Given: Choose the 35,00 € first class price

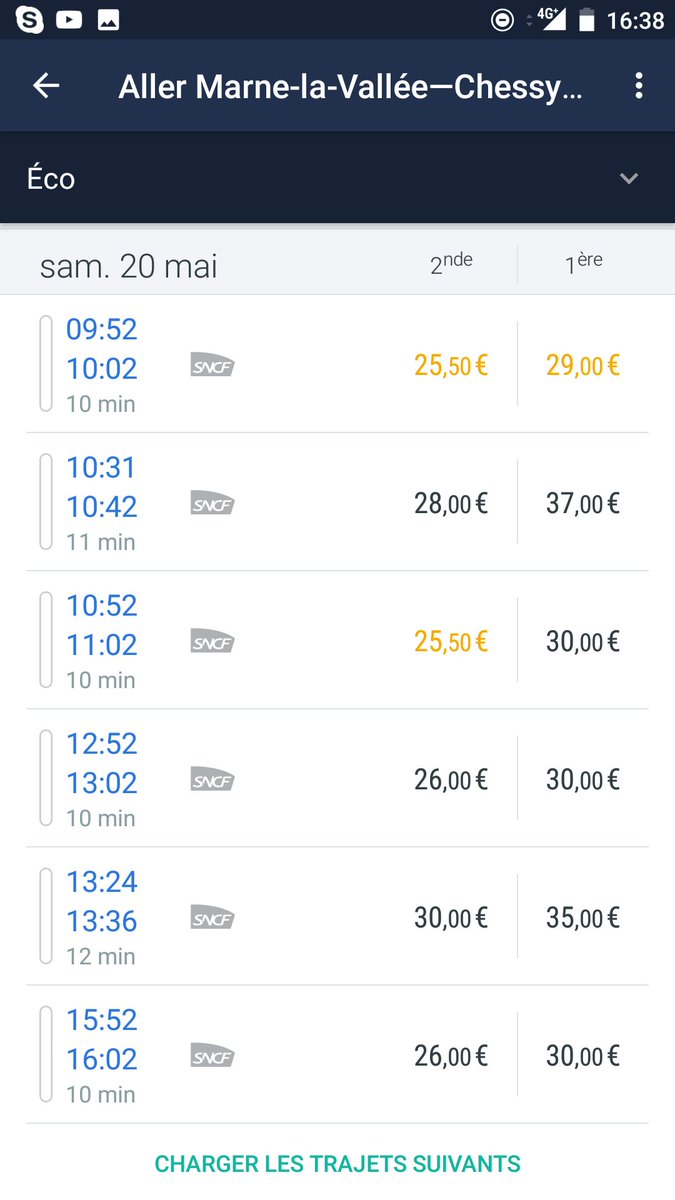Looking at the screenshot, I should coord(583,917).
